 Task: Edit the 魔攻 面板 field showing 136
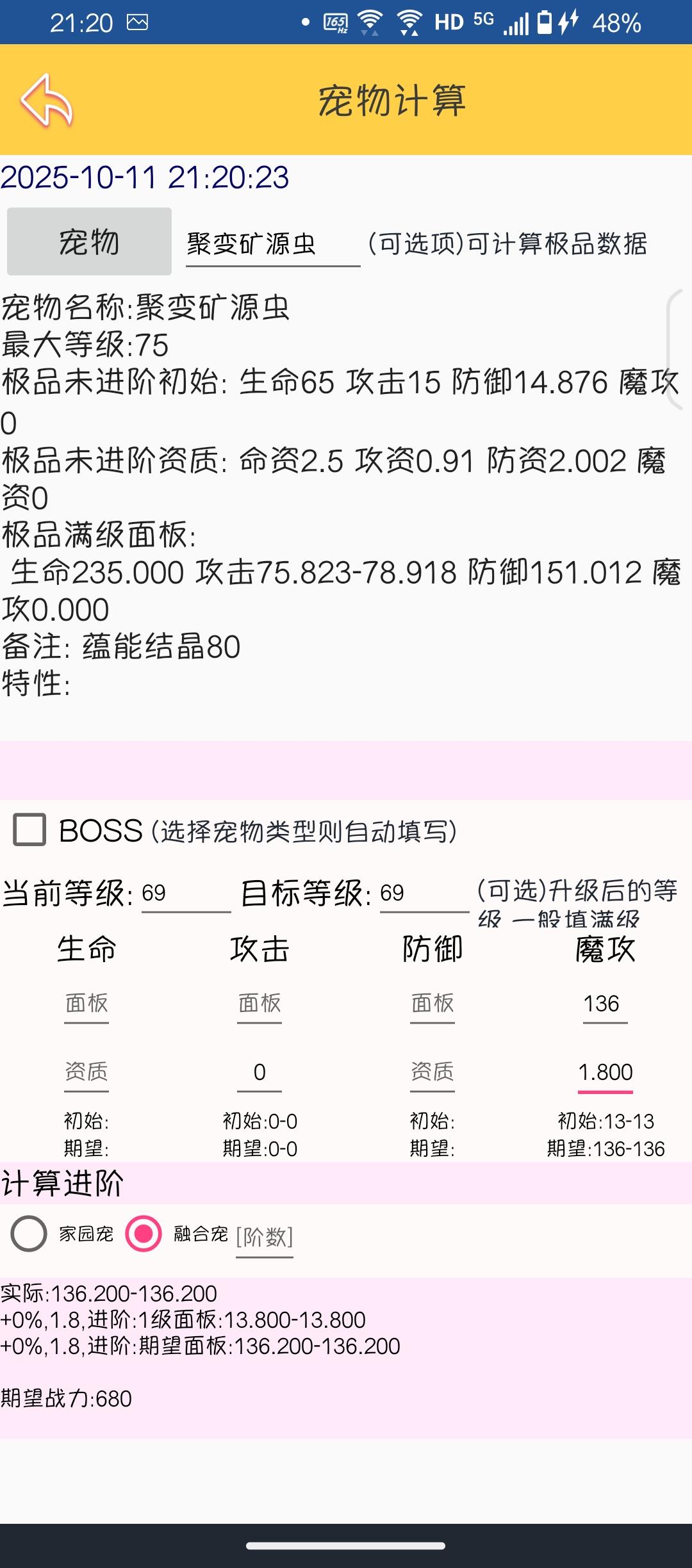(605, 1004)
